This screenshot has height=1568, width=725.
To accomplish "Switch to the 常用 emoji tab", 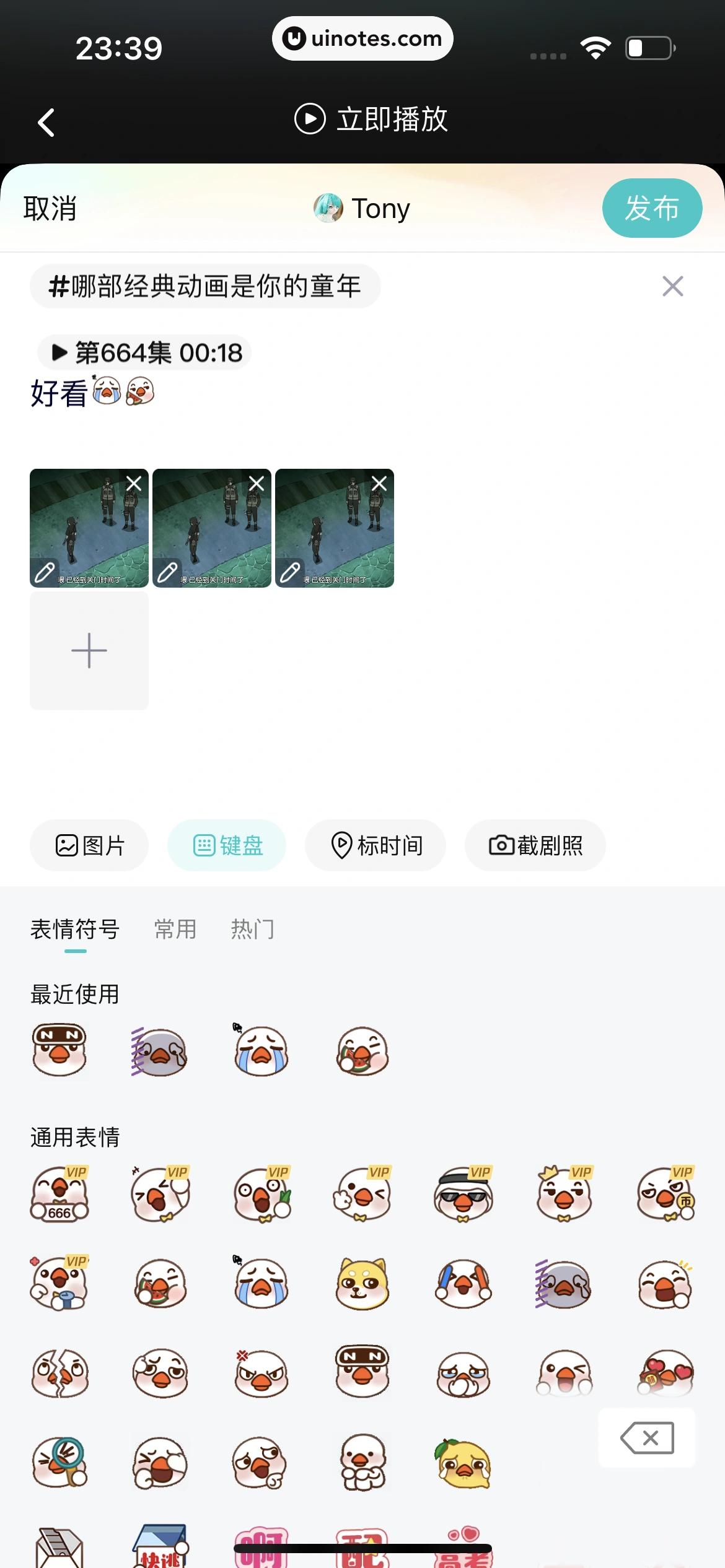I will tap(175, 930).
